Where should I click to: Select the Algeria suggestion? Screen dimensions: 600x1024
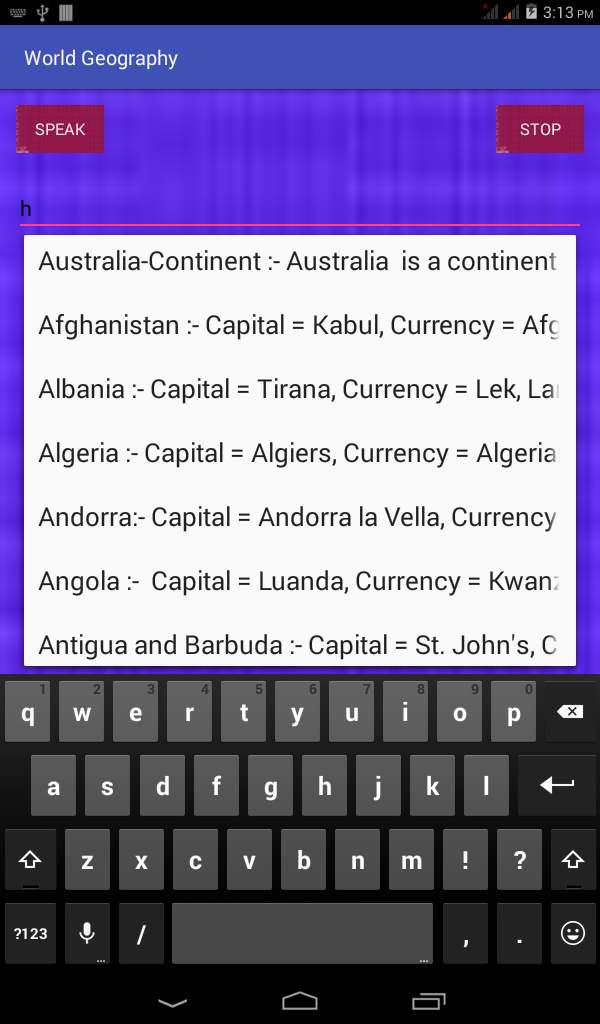pos(299,454)
